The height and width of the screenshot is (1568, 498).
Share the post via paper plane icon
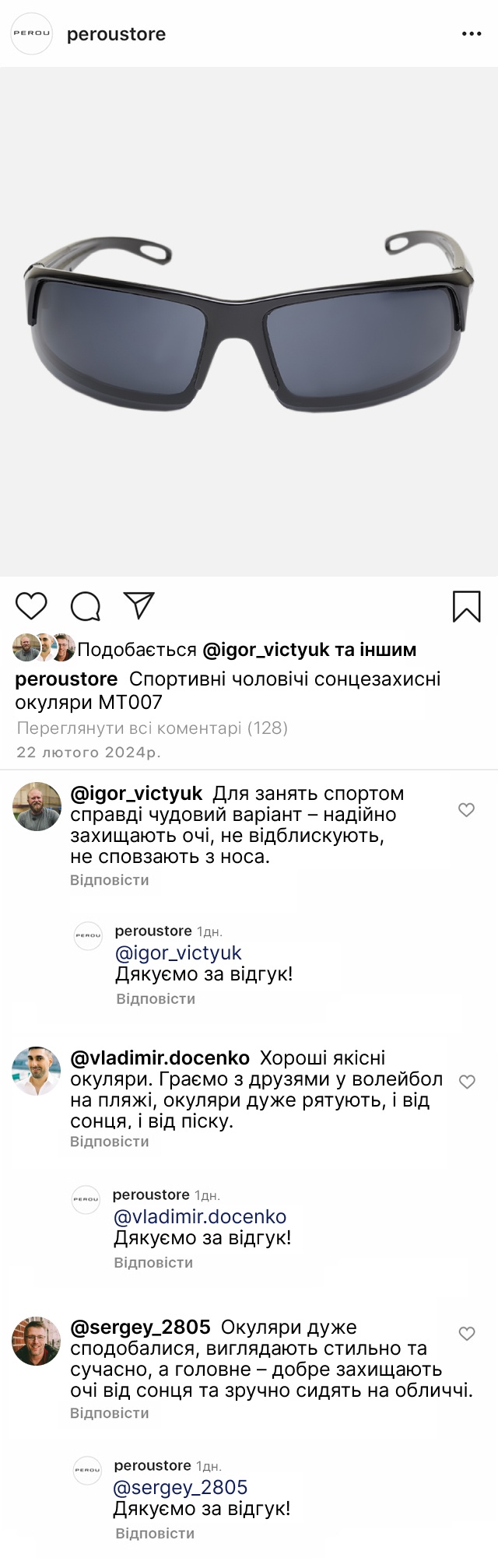pyautogui.click(x=139, y=606)
